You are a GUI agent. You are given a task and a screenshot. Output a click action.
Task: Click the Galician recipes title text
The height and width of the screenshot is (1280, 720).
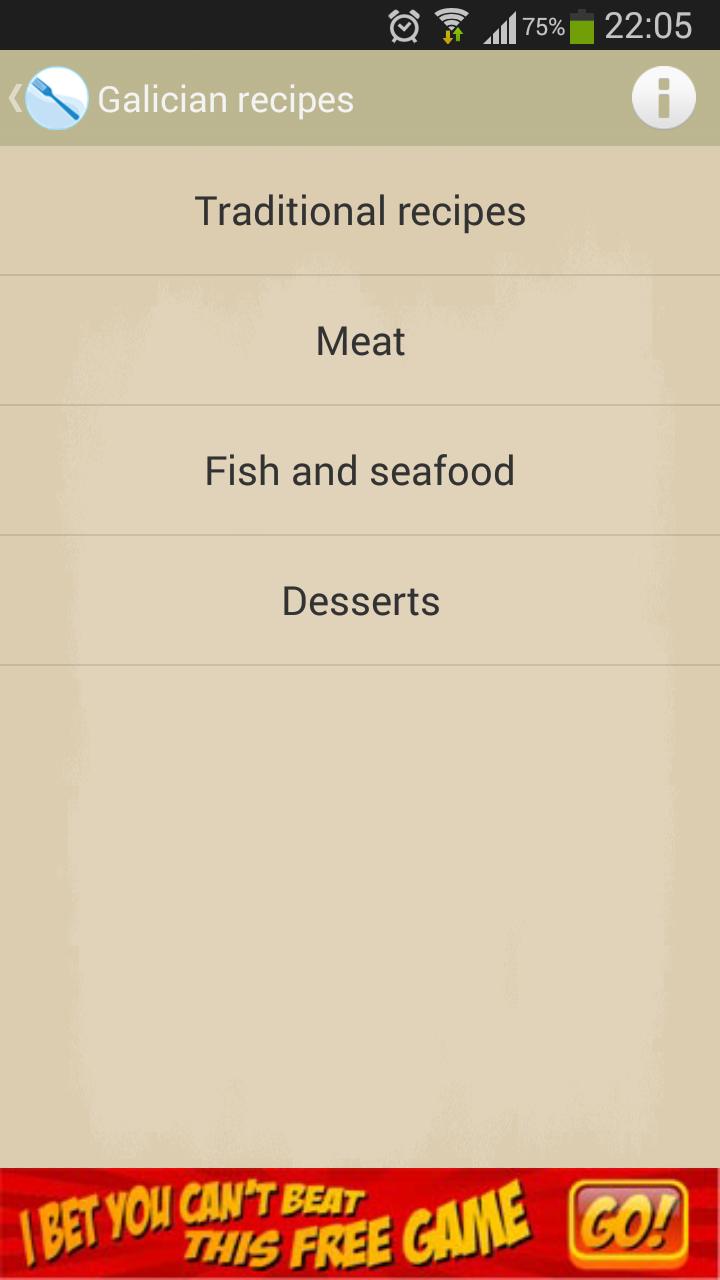coord(224,98)
